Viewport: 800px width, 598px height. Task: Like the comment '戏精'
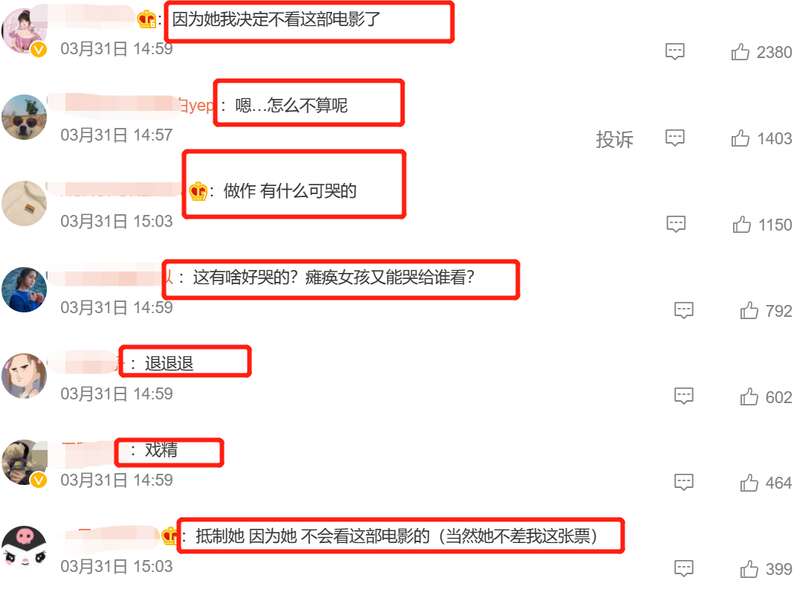tap(749, 483)
